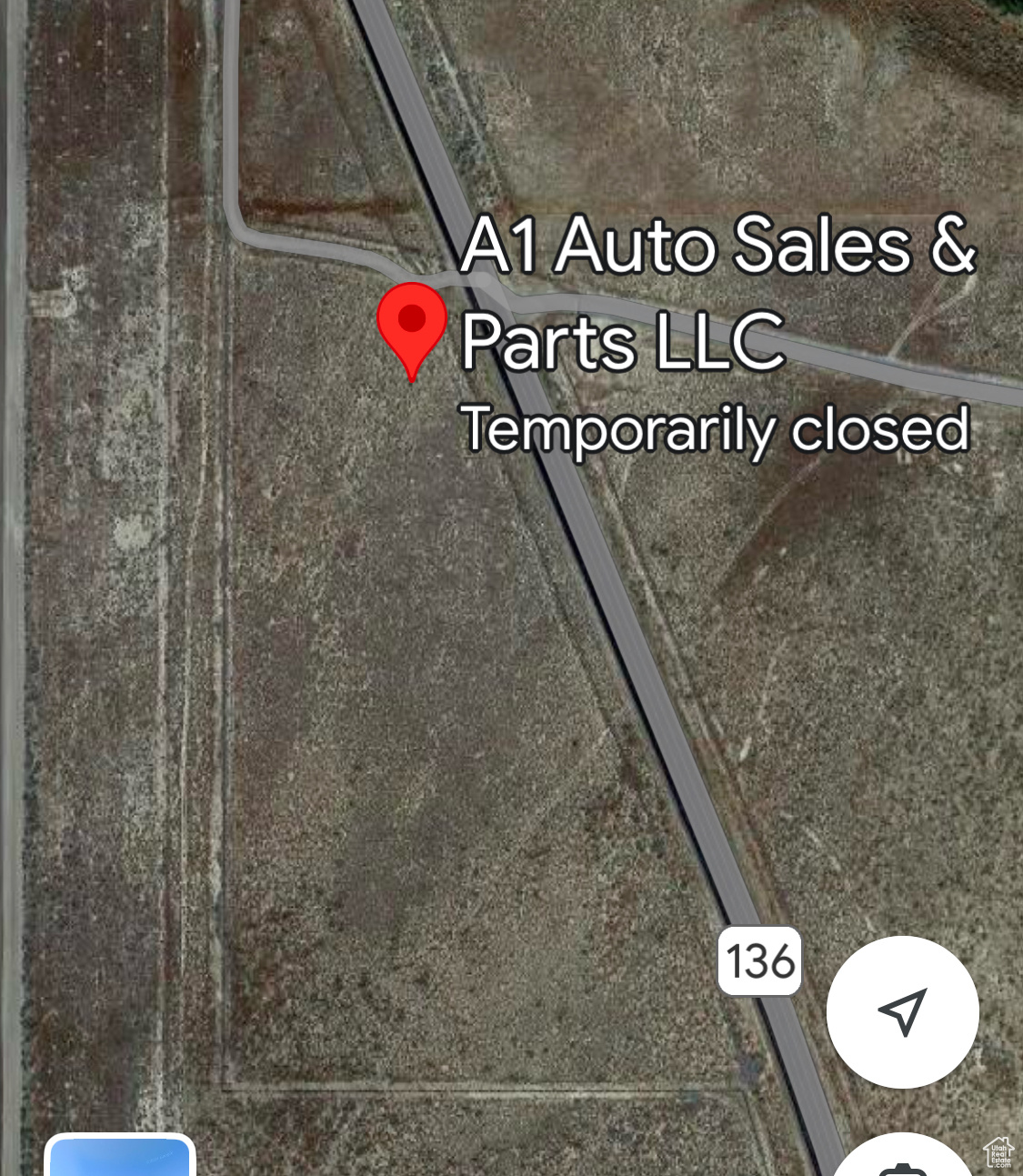This screenshot has height=1176, width=1023.
Task: Tap the my-location arrow button
Action: (x=902, y=1011)
